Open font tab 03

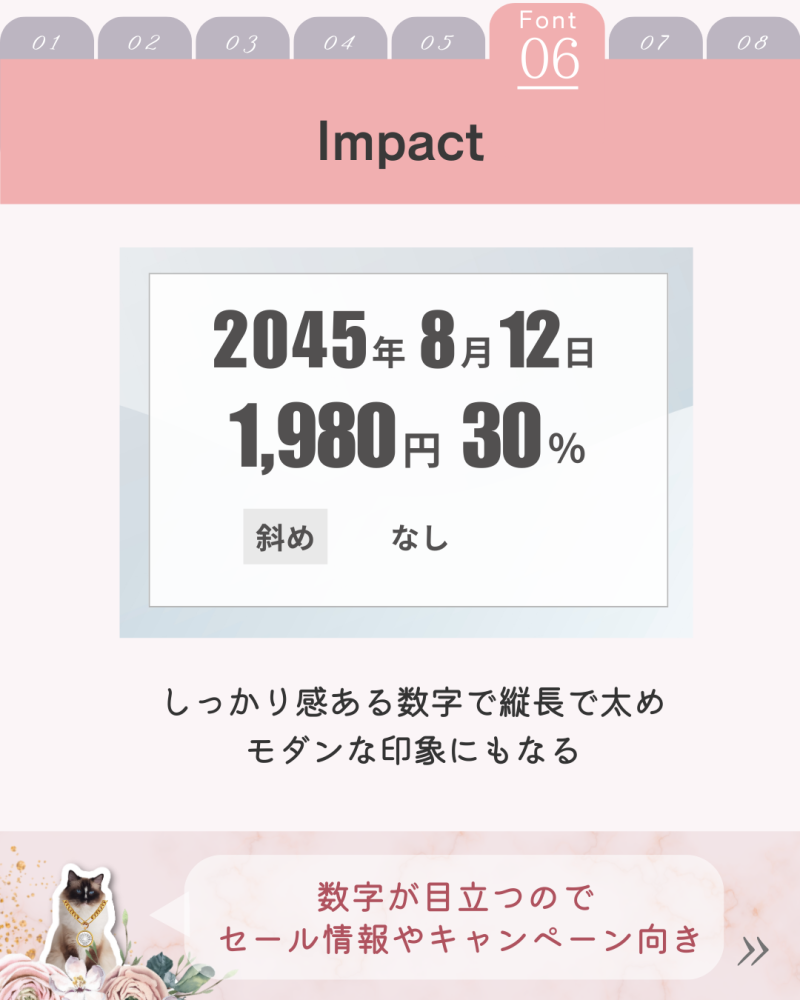243,44
